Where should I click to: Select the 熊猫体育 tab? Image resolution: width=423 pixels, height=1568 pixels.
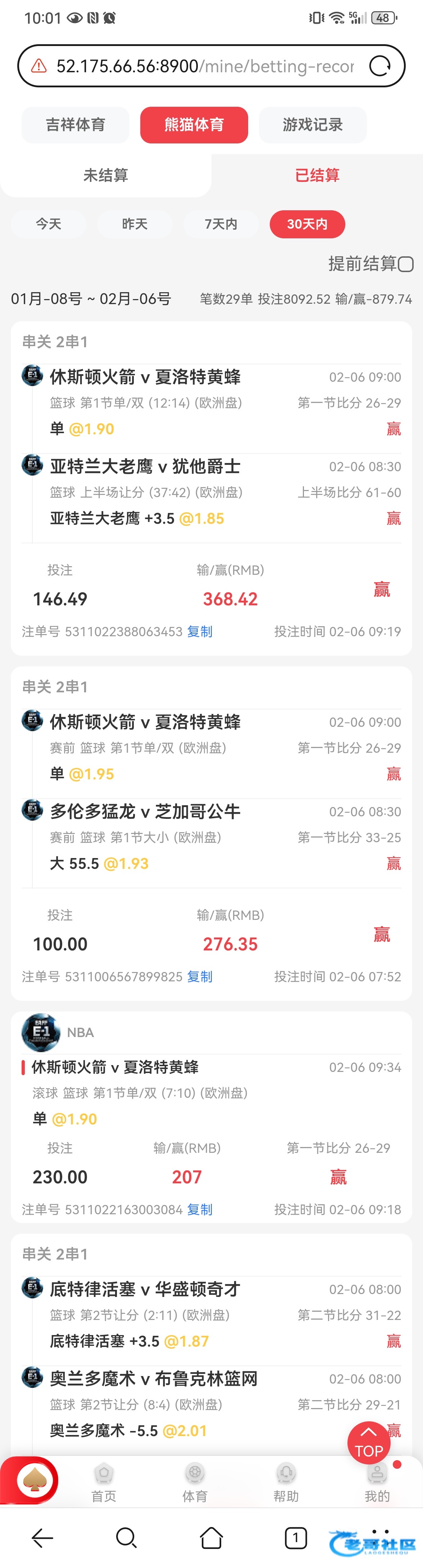pos(194,125)
